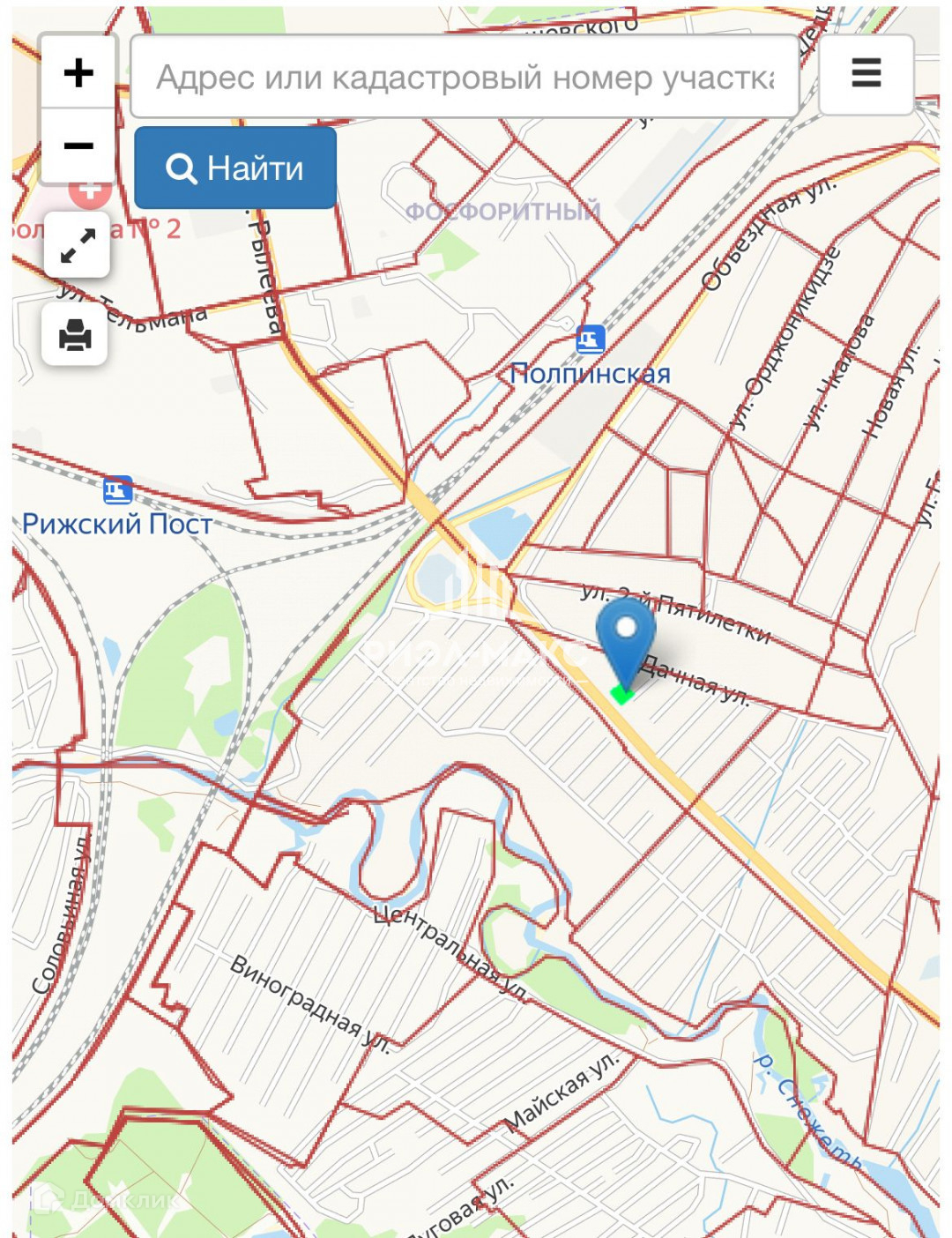The width and height of the screenshot is (952, 1238).
Task: Tap the Найти search button
Action: pos(235,168)
